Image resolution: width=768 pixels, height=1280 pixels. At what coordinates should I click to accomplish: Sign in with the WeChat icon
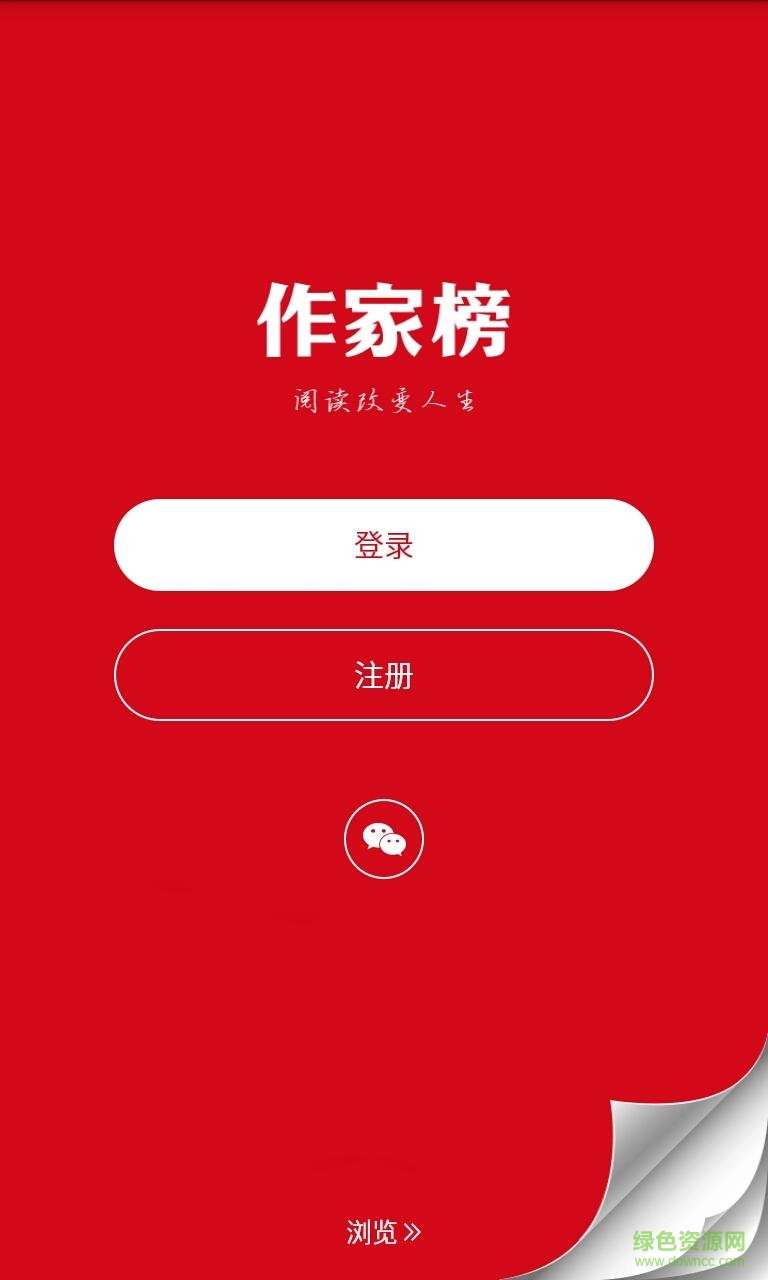click(x=384, y=839)
